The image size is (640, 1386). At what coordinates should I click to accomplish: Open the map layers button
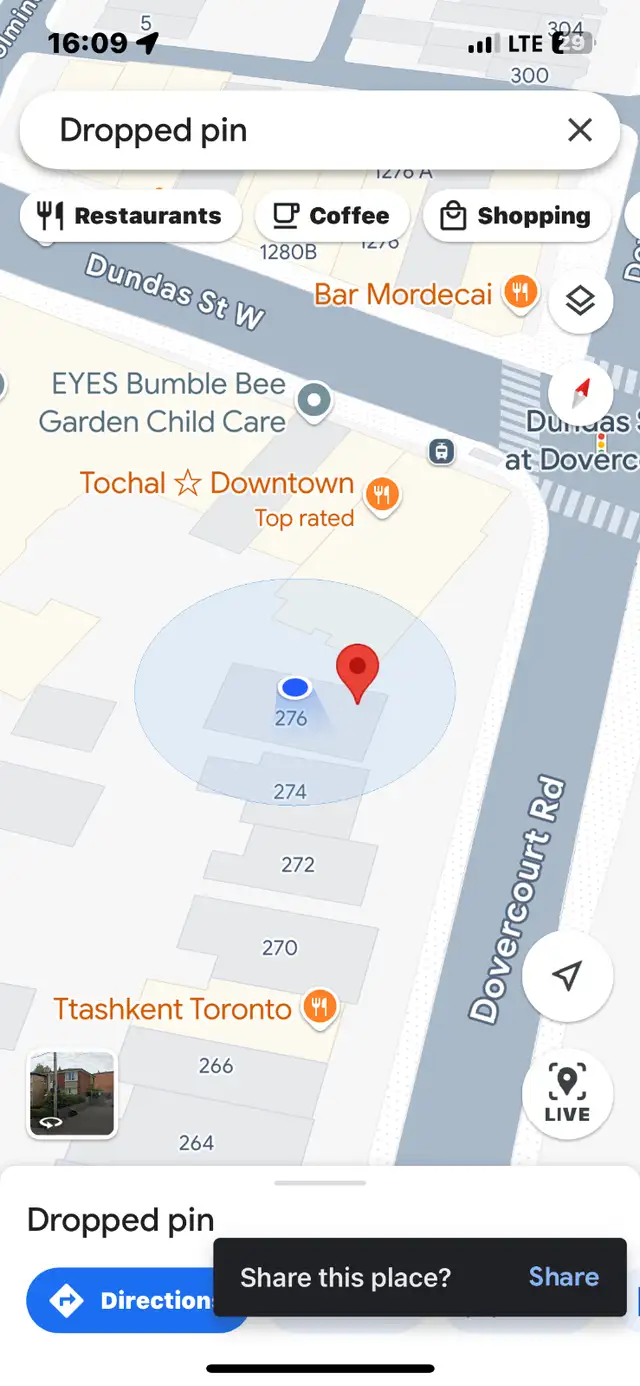point(581,301)
